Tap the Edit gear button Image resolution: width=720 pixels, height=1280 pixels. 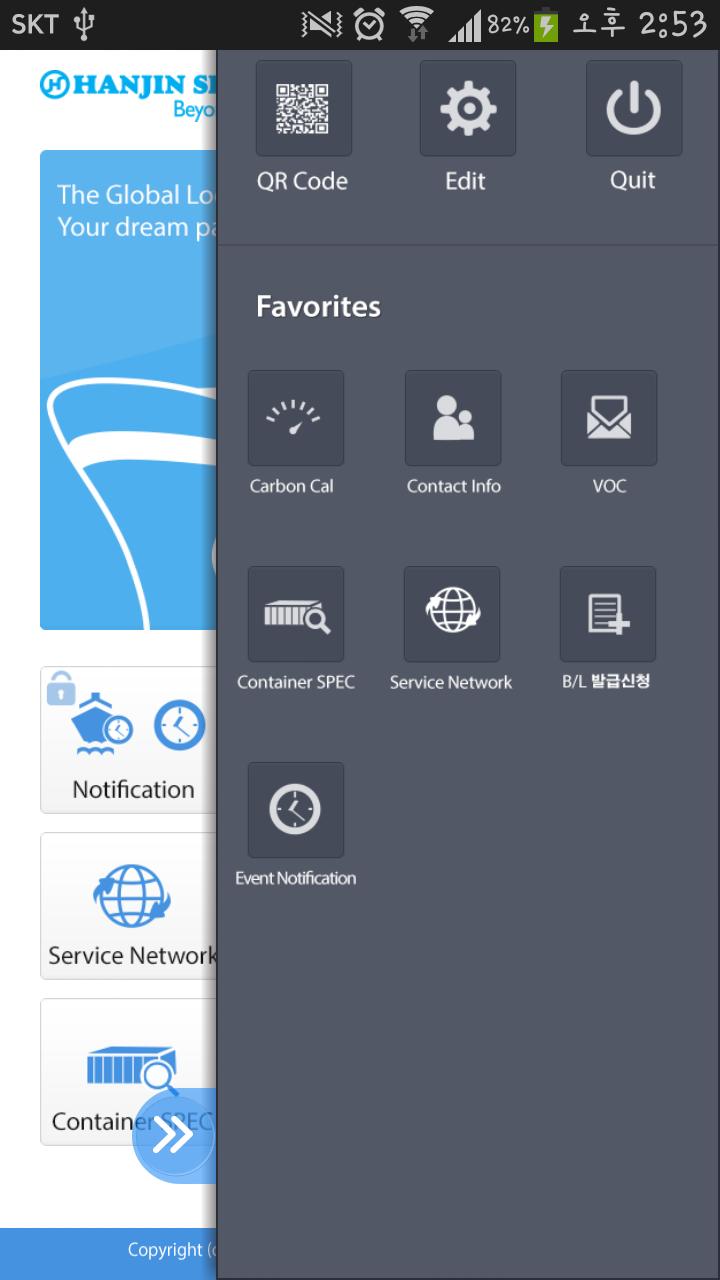[x=467, y=109]
